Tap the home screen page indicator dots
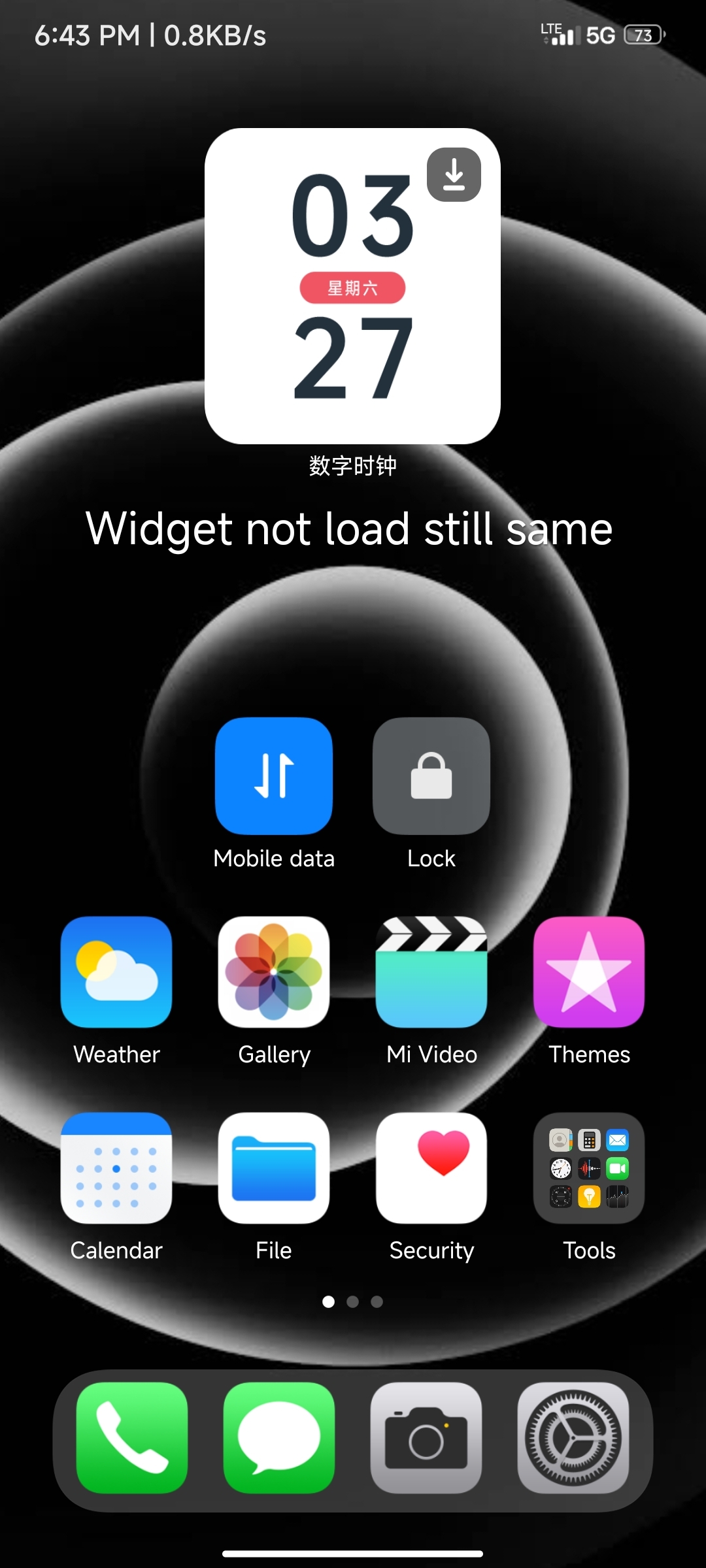The image size is (706, 1568). pyautogui.click(x=352, y=1301)
